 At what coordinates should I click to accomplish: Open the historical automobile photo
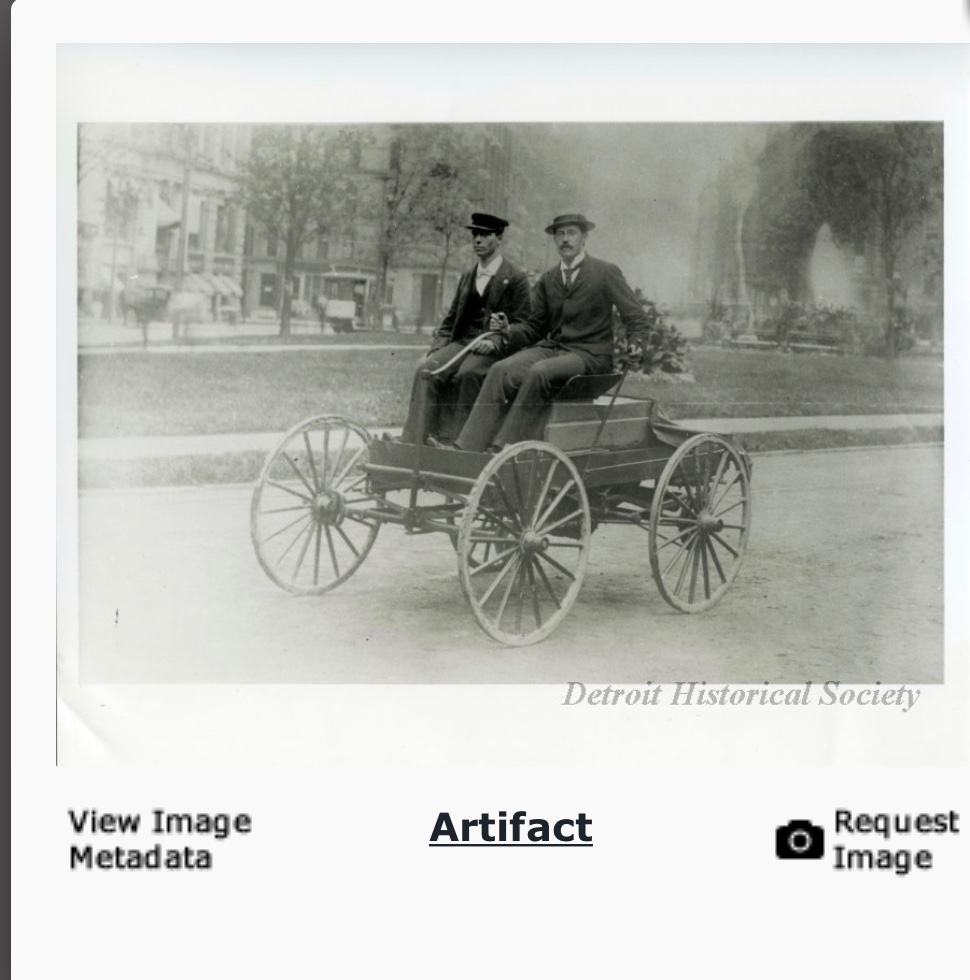click(510, 403)
